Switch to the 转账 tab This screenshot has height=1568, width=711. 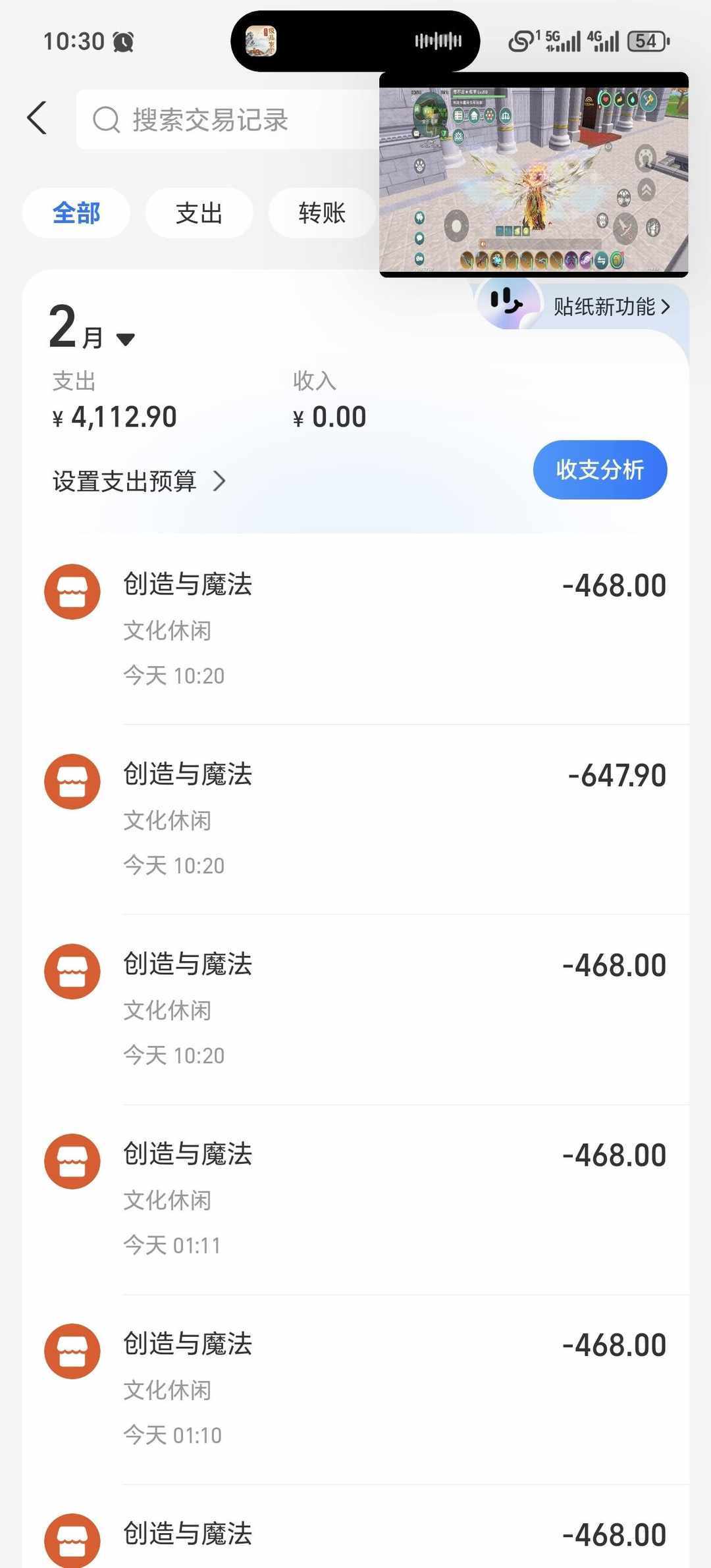322,213
